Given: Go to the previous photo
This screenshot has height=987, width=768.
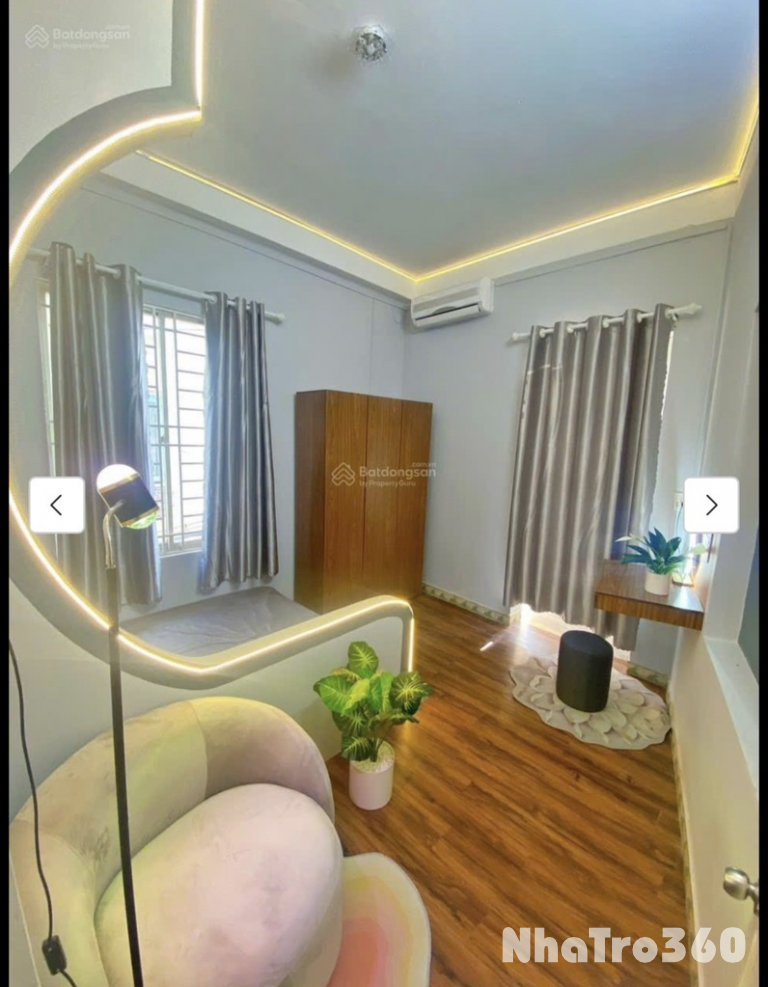Looking at the screenshot, I should (57, 505).
